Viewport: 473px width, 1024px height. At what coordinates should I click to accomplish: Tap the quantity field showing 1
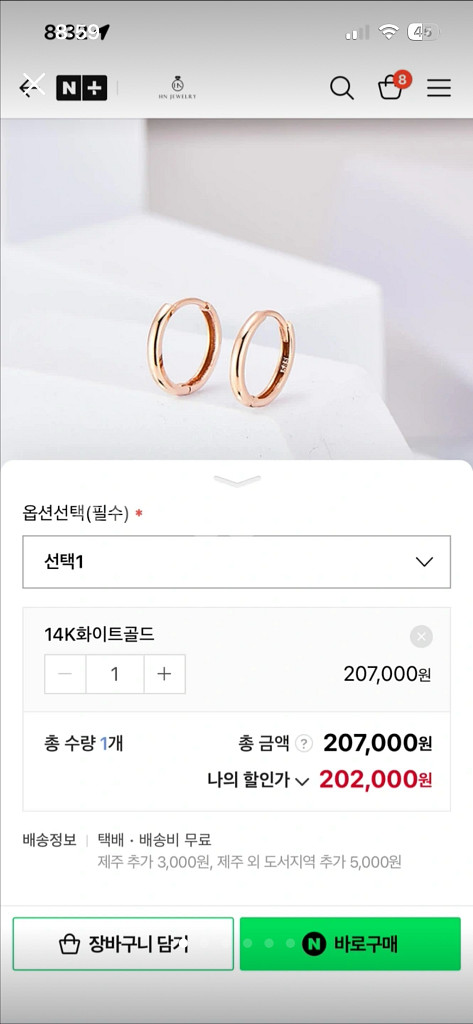click(115, 674)
